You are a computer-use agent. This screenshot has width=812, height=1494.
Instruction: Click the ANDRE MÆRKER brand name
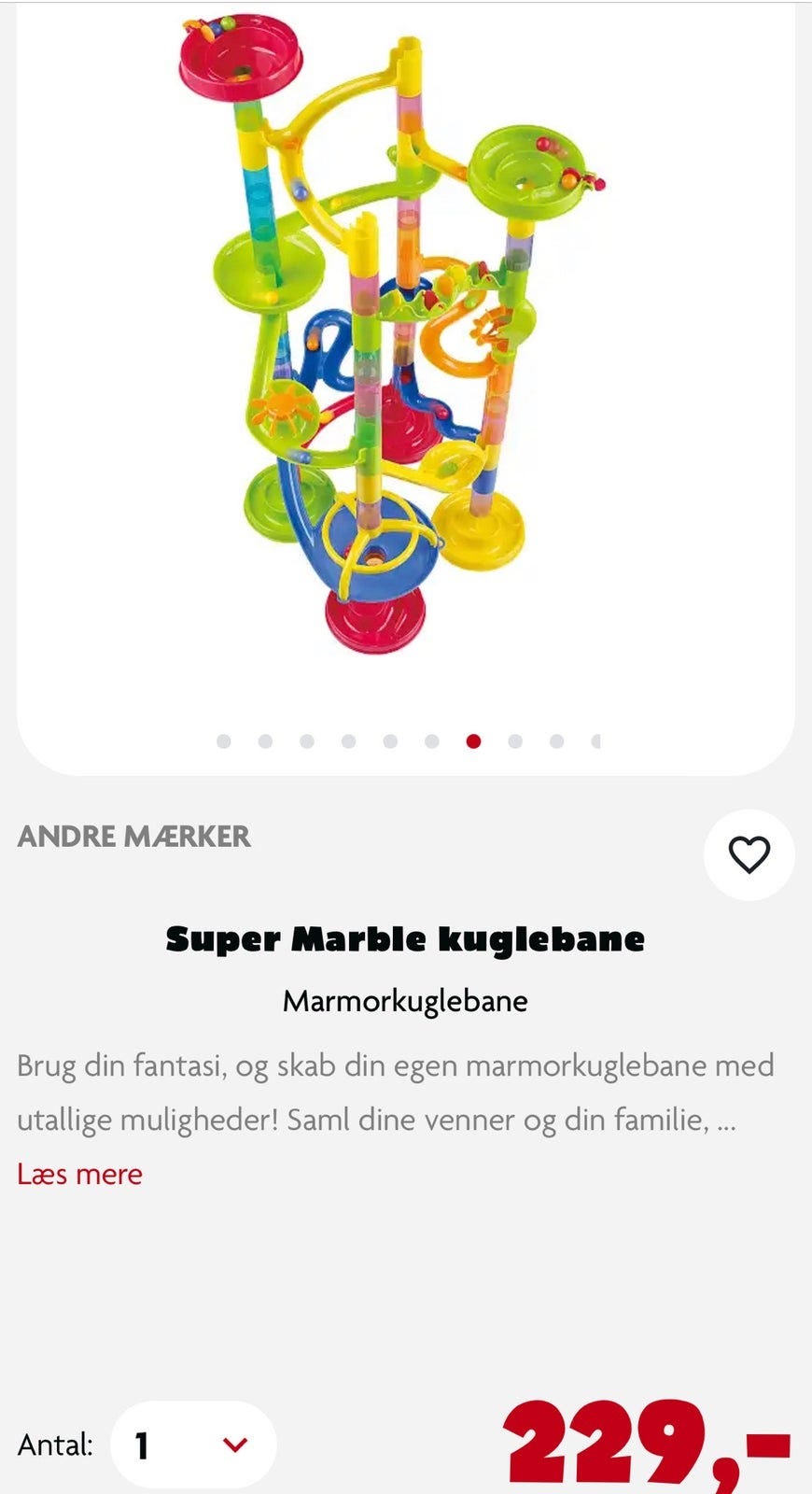[x=133, y=838]
